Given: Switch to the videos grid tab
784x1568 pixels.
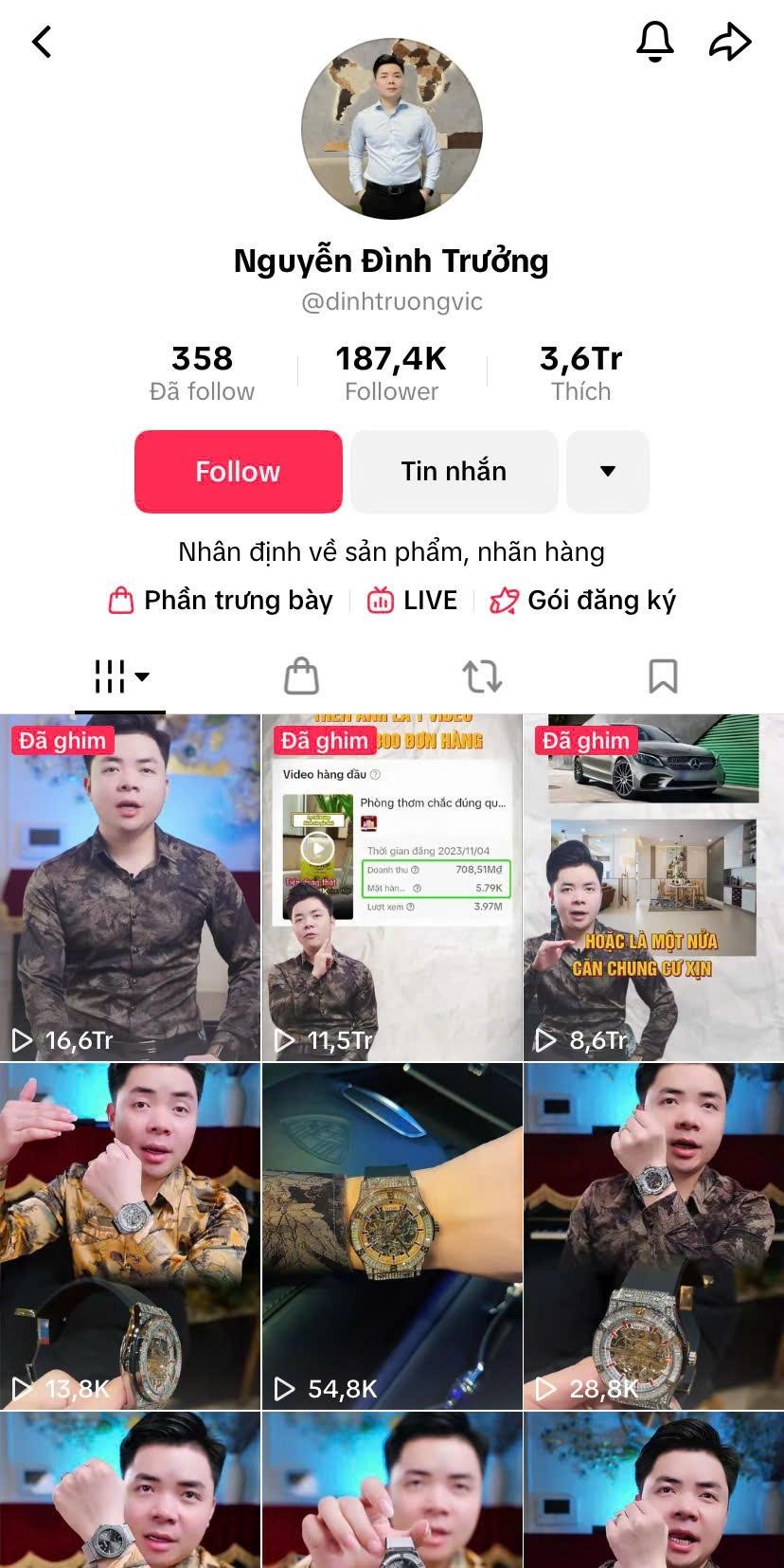Looking at the screenshot, I should 120,676.
